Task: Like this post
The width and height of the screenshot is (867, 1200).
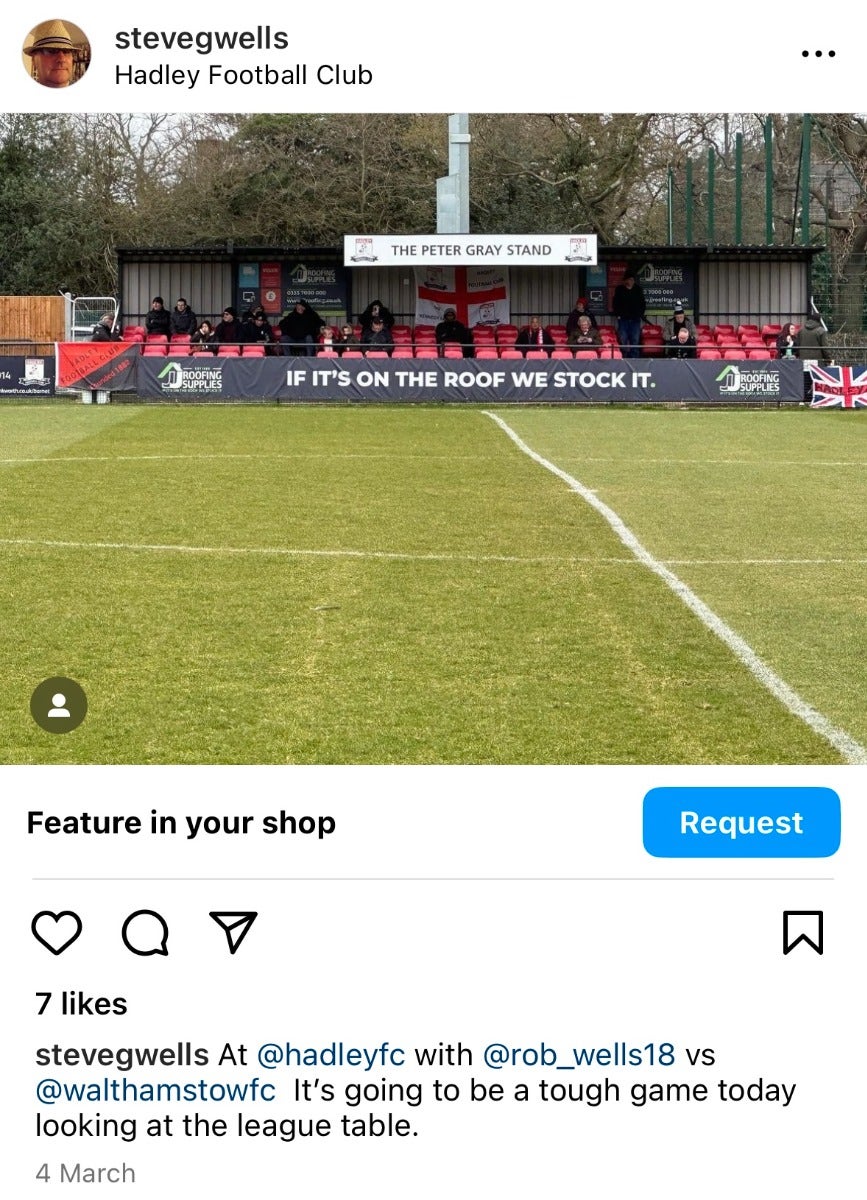Action: 56,933
